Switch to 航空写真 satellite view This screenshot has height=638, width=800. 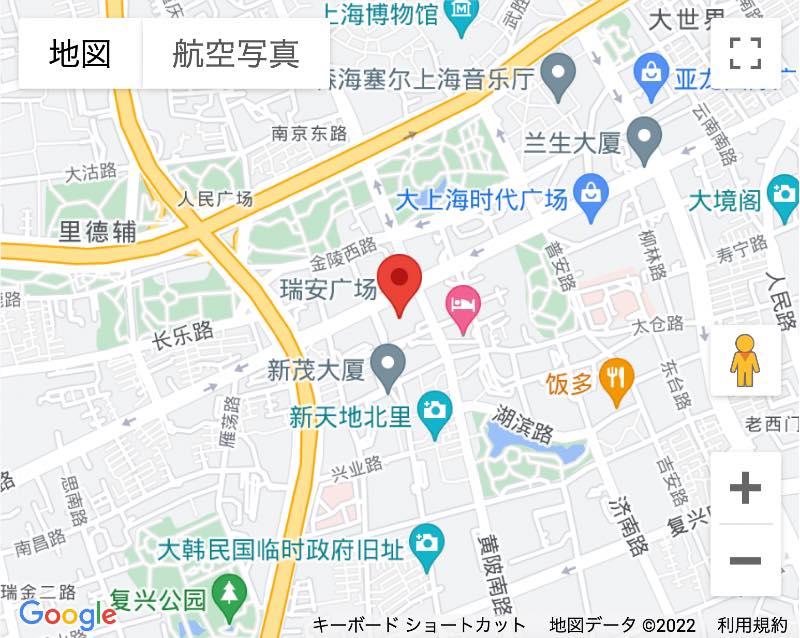pyautogui.click(x=236, y=53)
